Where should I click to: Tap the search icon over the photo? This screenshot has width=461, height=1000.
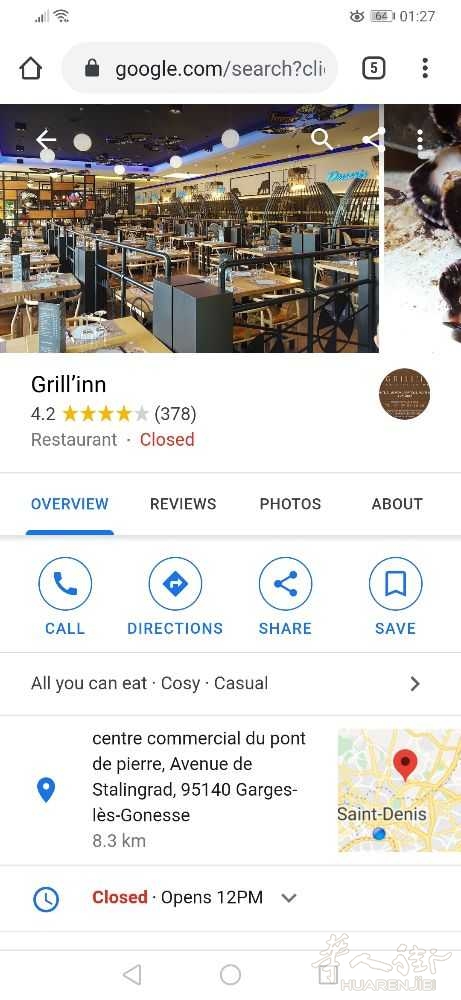(x=322, y=139)
